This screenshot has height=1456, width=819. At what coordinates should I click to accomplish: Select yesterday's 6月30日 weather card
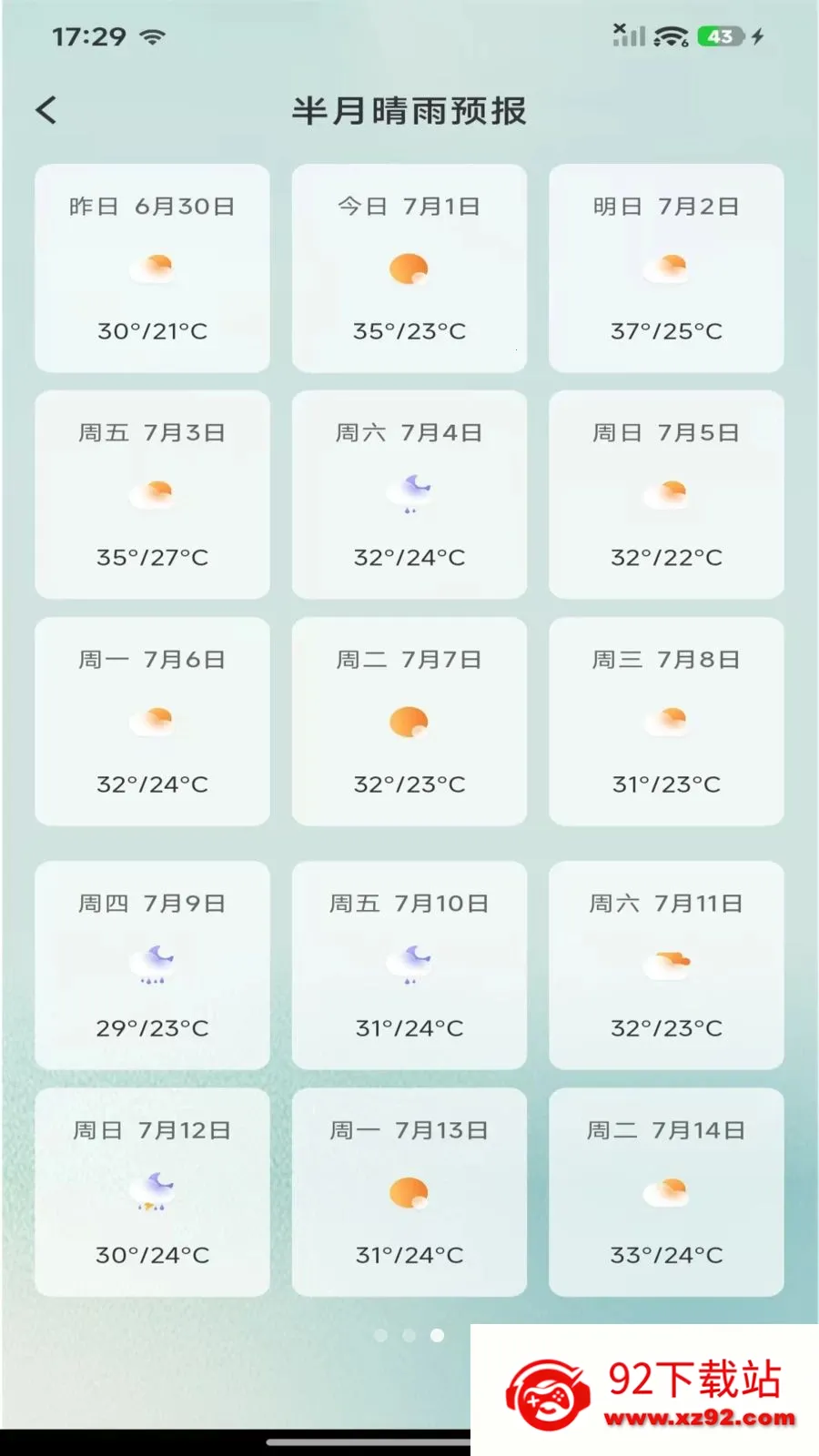coord(152,268)
